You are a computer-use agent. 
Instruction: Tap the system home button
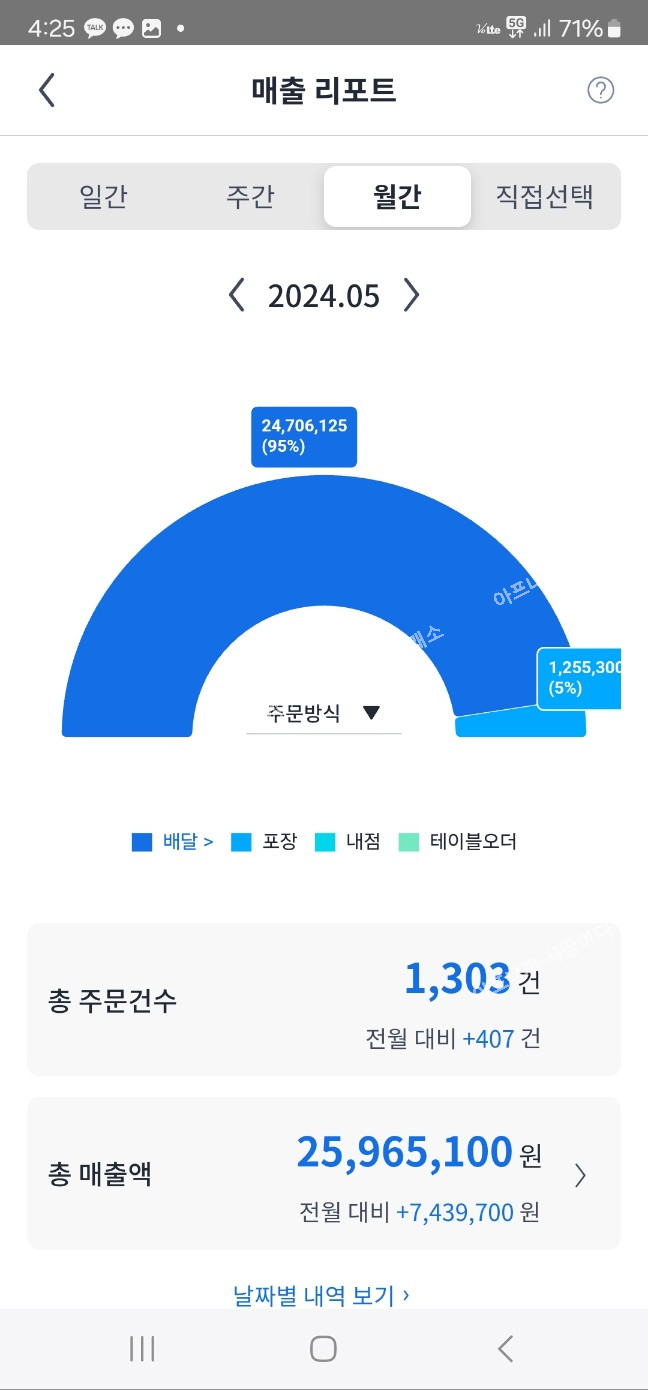[x=323, y=1349]
